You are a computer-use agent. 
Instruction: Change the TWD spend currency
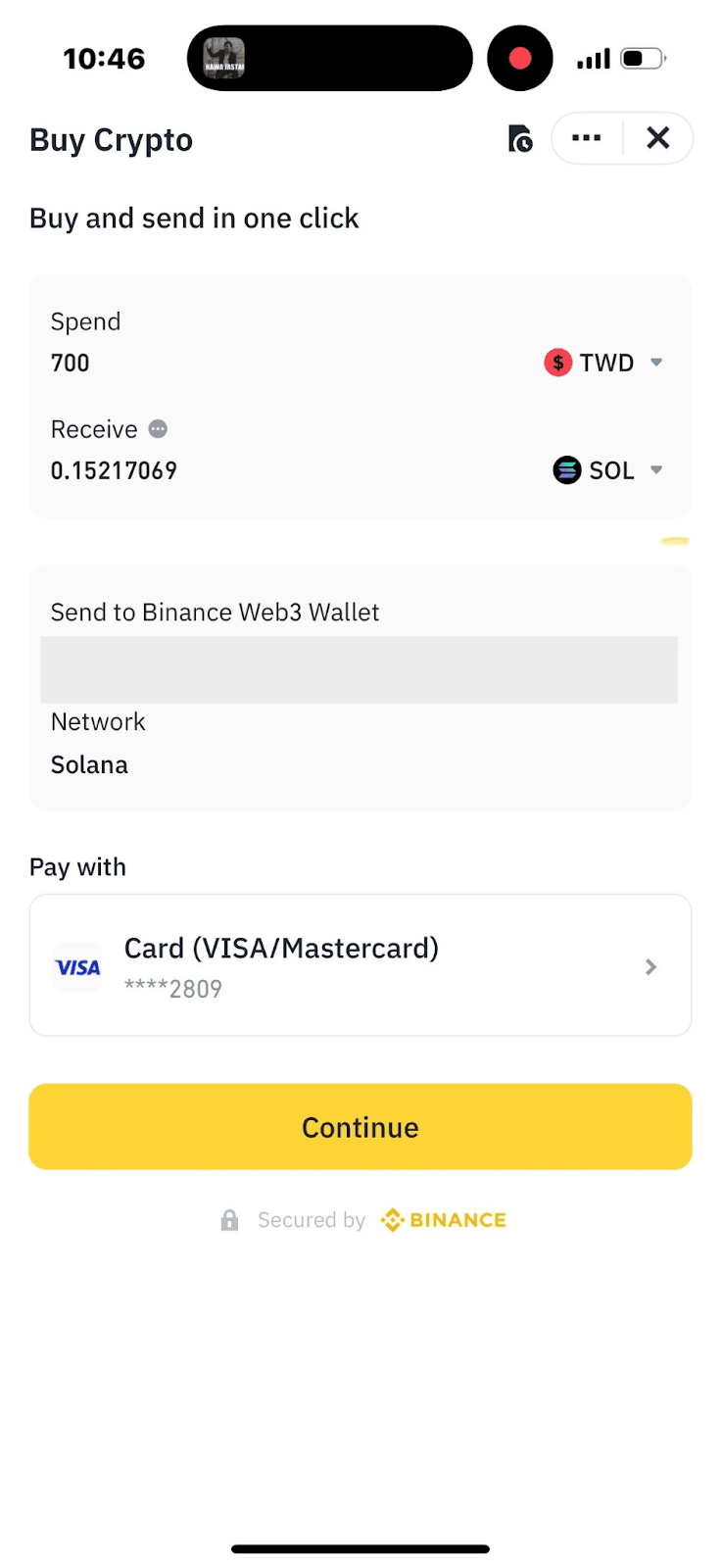(604, 364)
